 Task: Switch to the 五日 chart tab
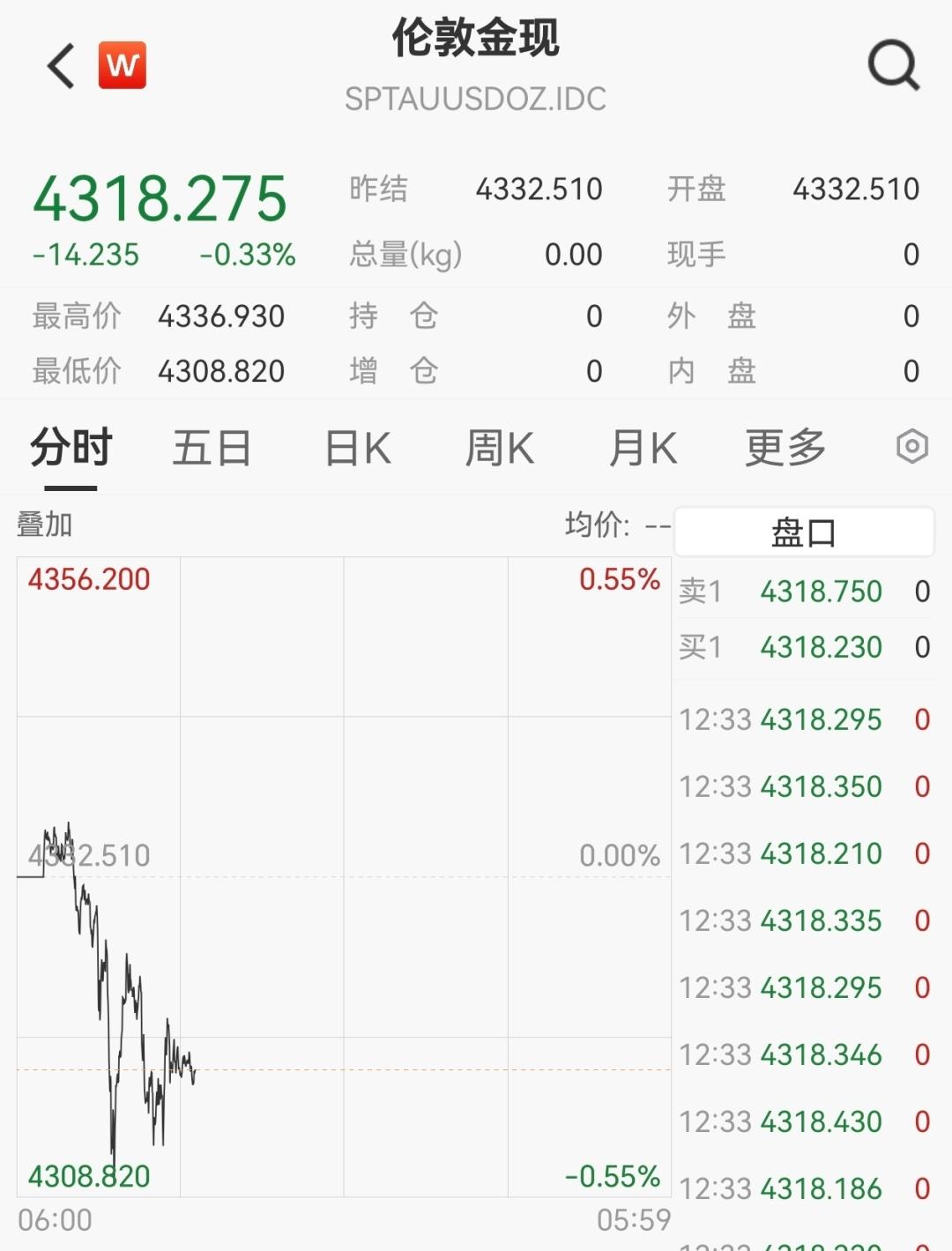[x=212, y=448]
